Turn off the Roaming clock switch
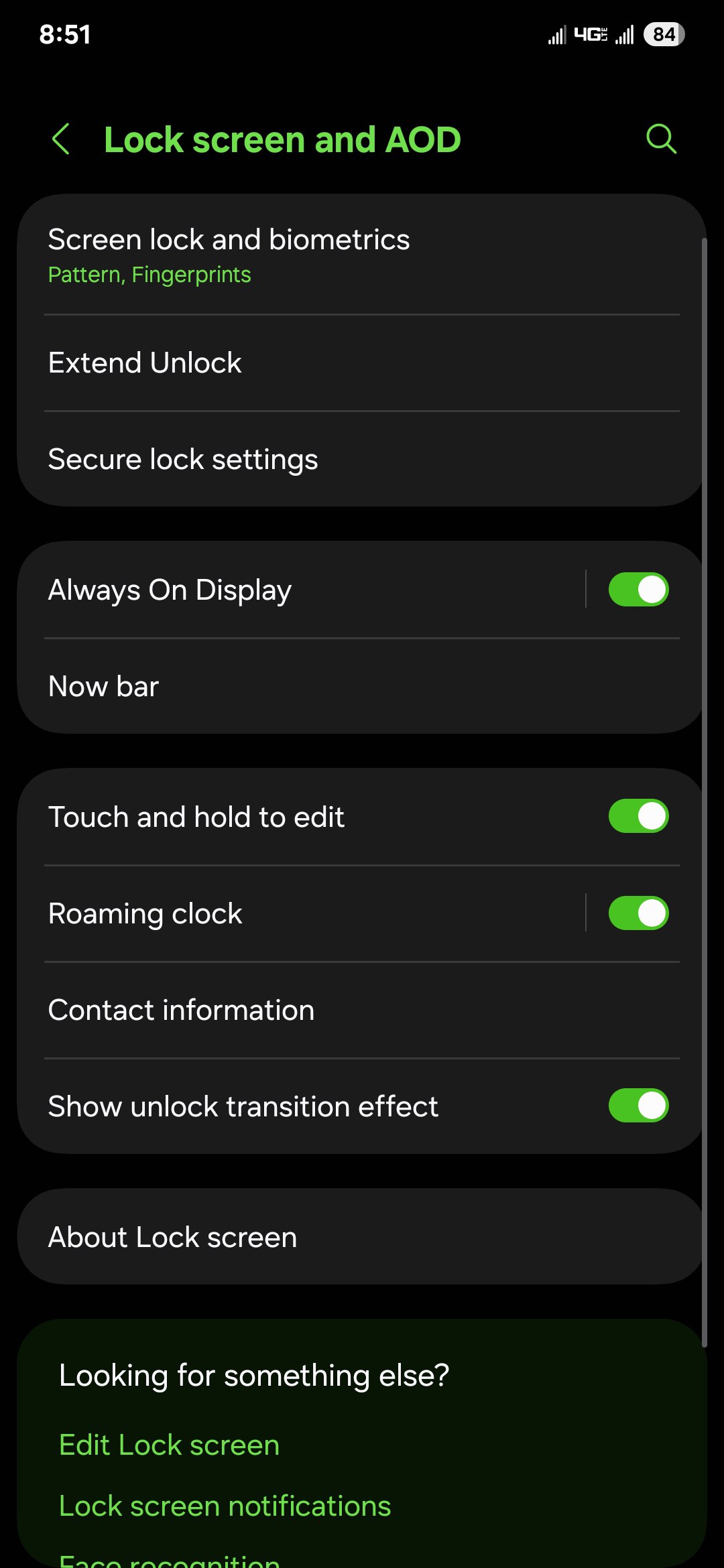 tap(638, 913)
